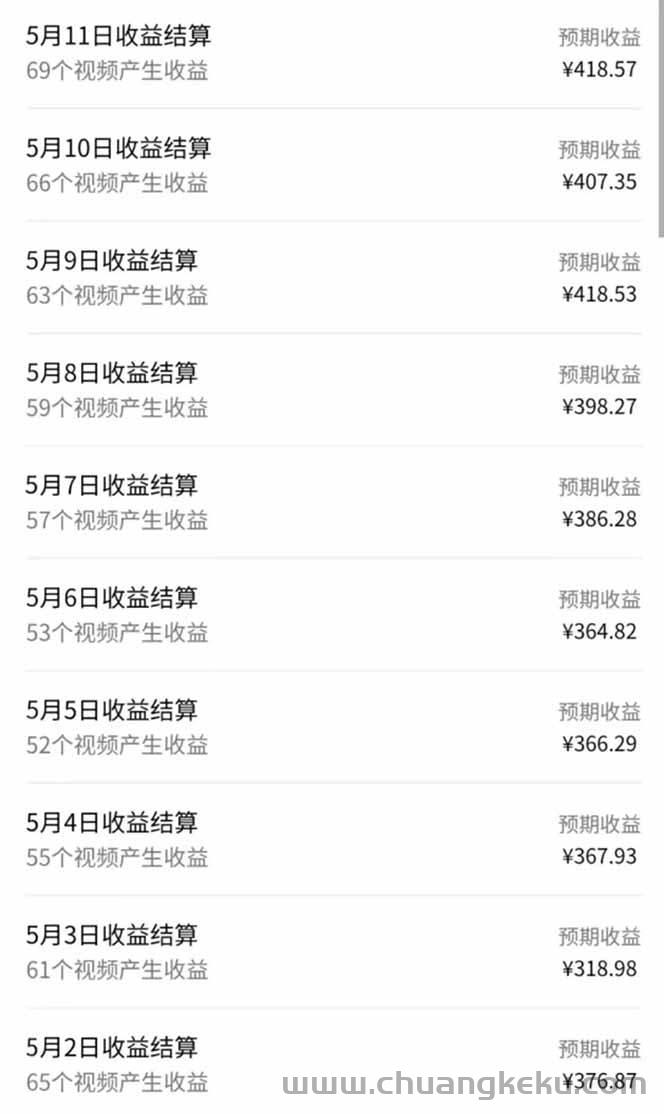The width and height of the screenshot is (664, 1114).
Task: View the 5月4日 earnings settlement
Action: tap(112, 823)
